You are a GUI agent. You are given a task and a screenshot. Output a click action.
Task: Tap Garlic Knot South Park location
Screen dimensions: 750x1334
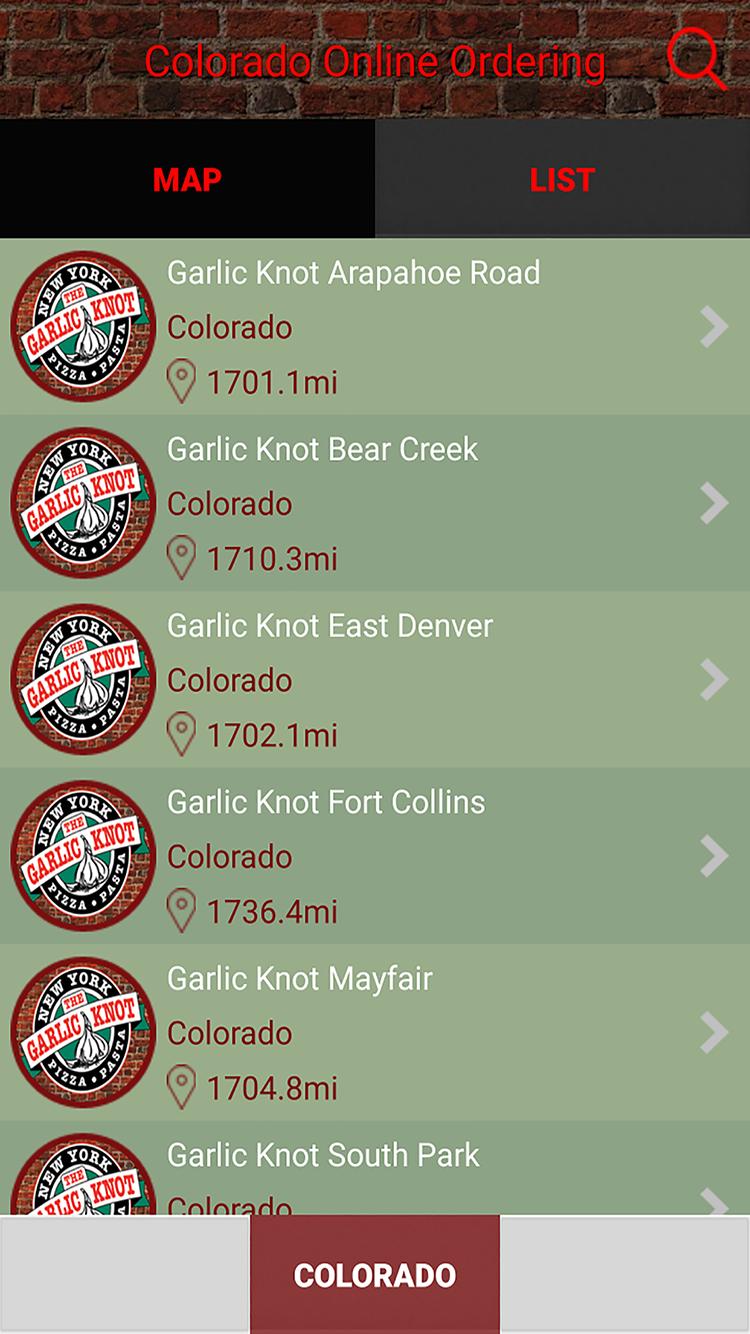coord(375,1170)
